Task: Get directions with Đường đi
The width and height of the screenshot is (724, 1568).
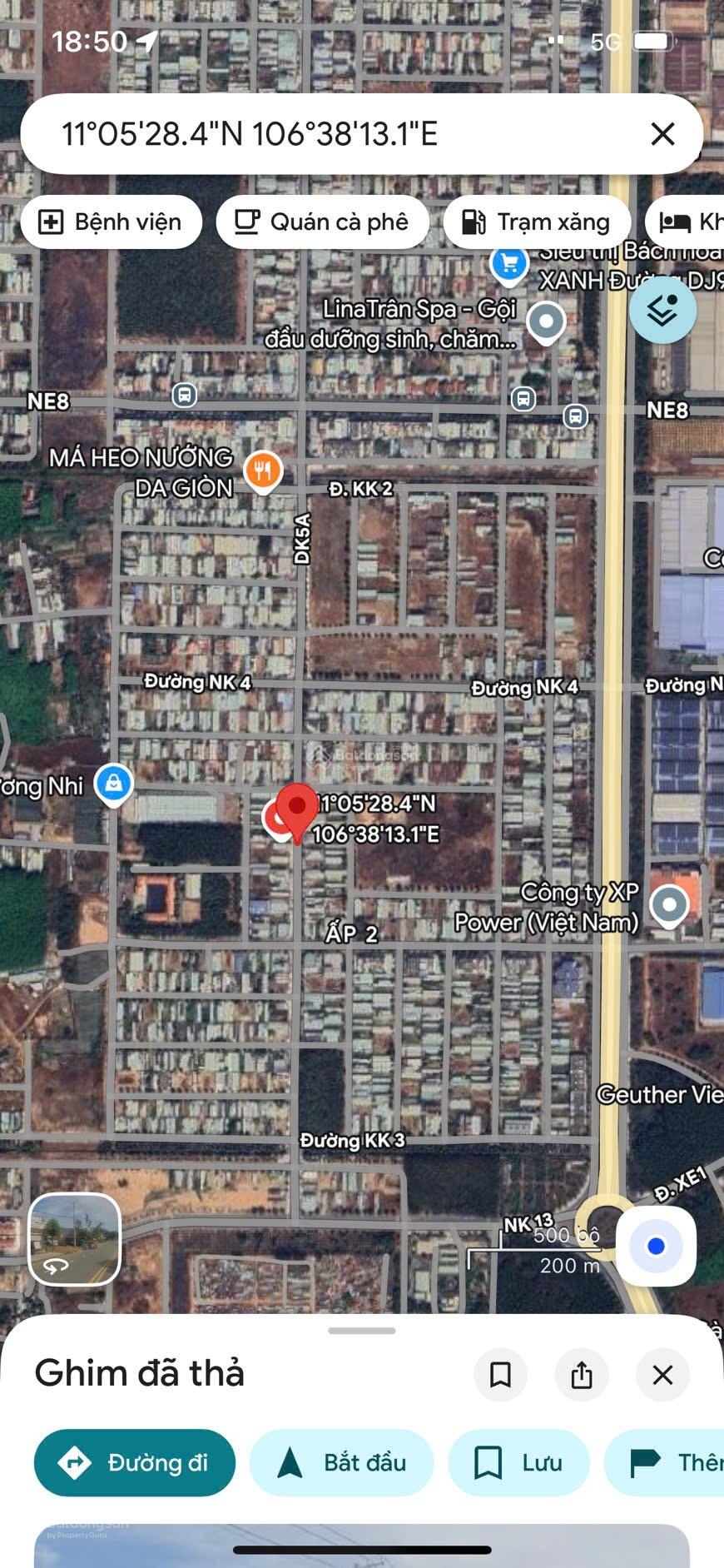Action: pos(135,1462)
